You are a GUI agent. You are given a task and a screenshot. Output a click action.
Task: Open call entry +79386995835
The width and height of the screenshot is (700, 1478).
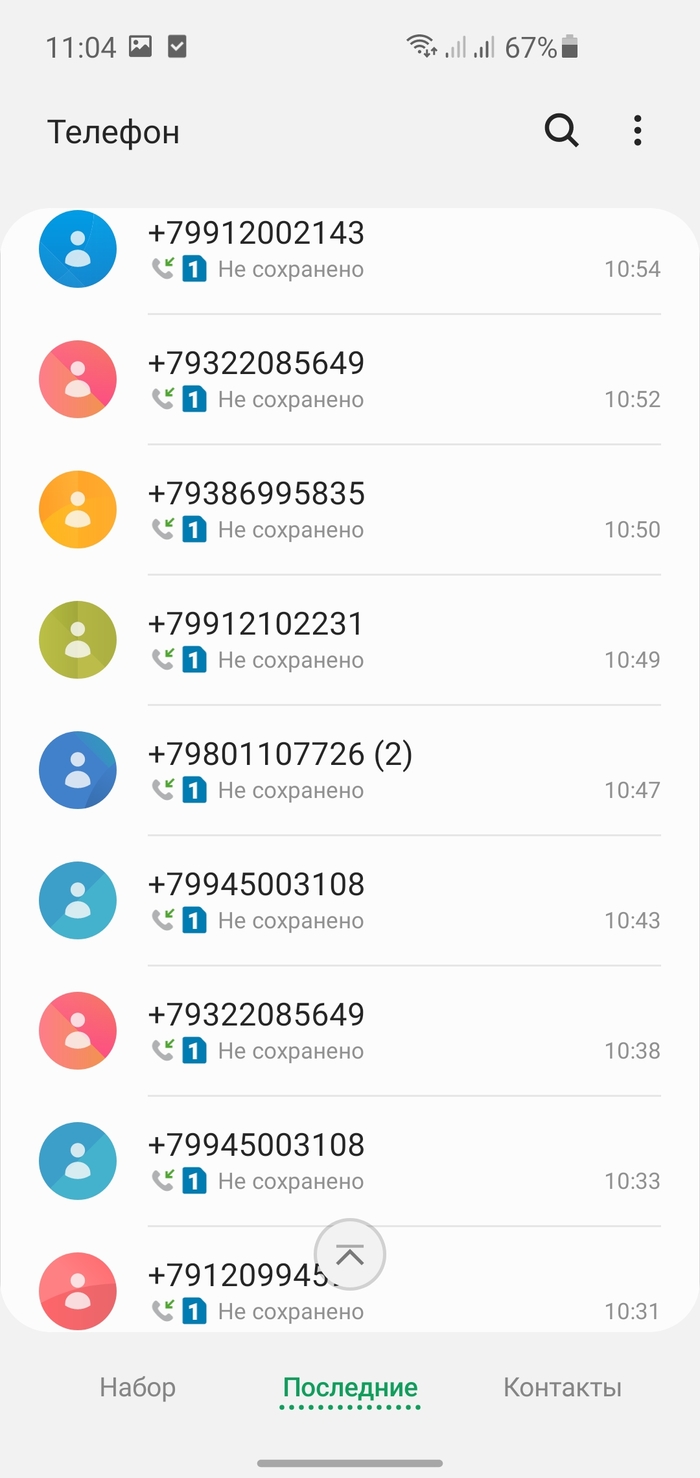pos(400,510)
